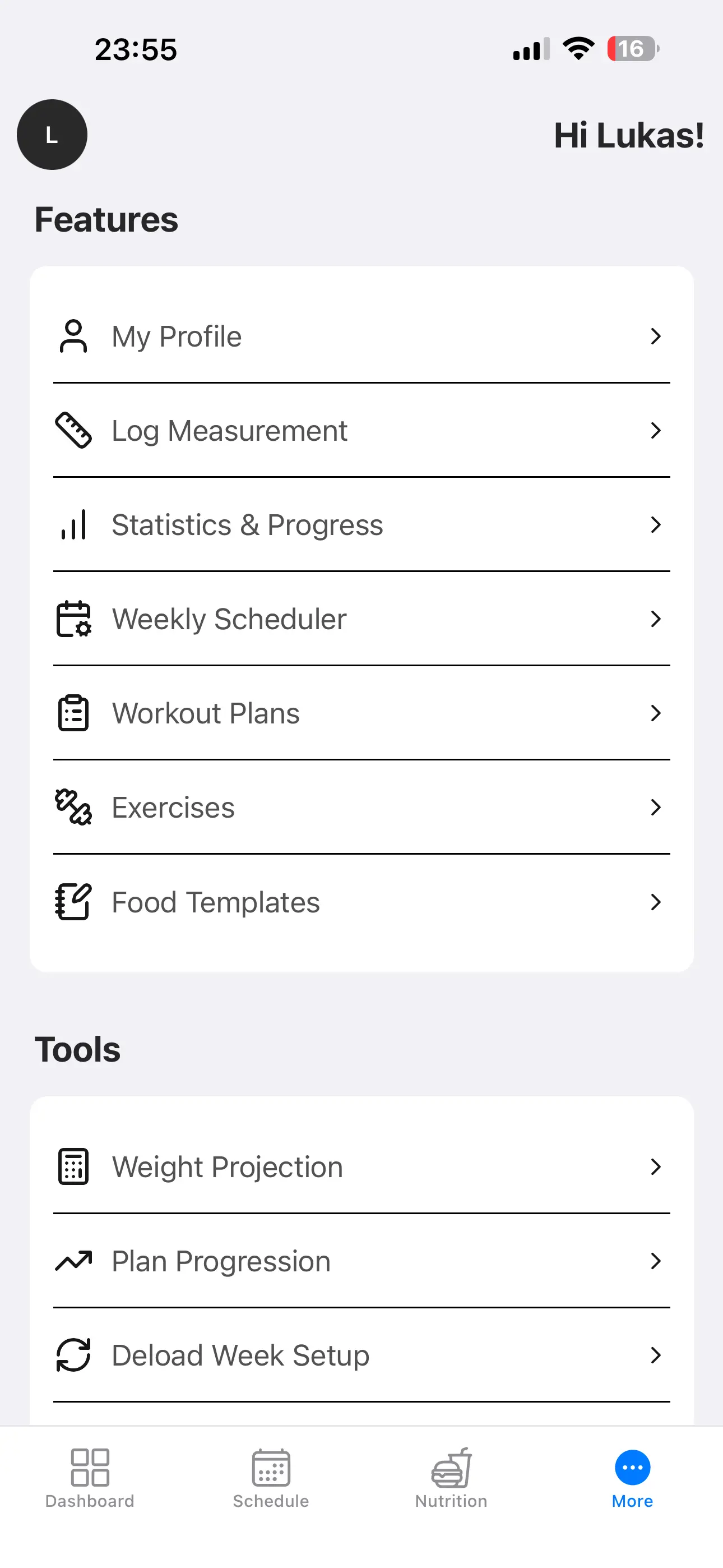
Task: Open the Weekly Scheduler
Action: pos(360,619)
